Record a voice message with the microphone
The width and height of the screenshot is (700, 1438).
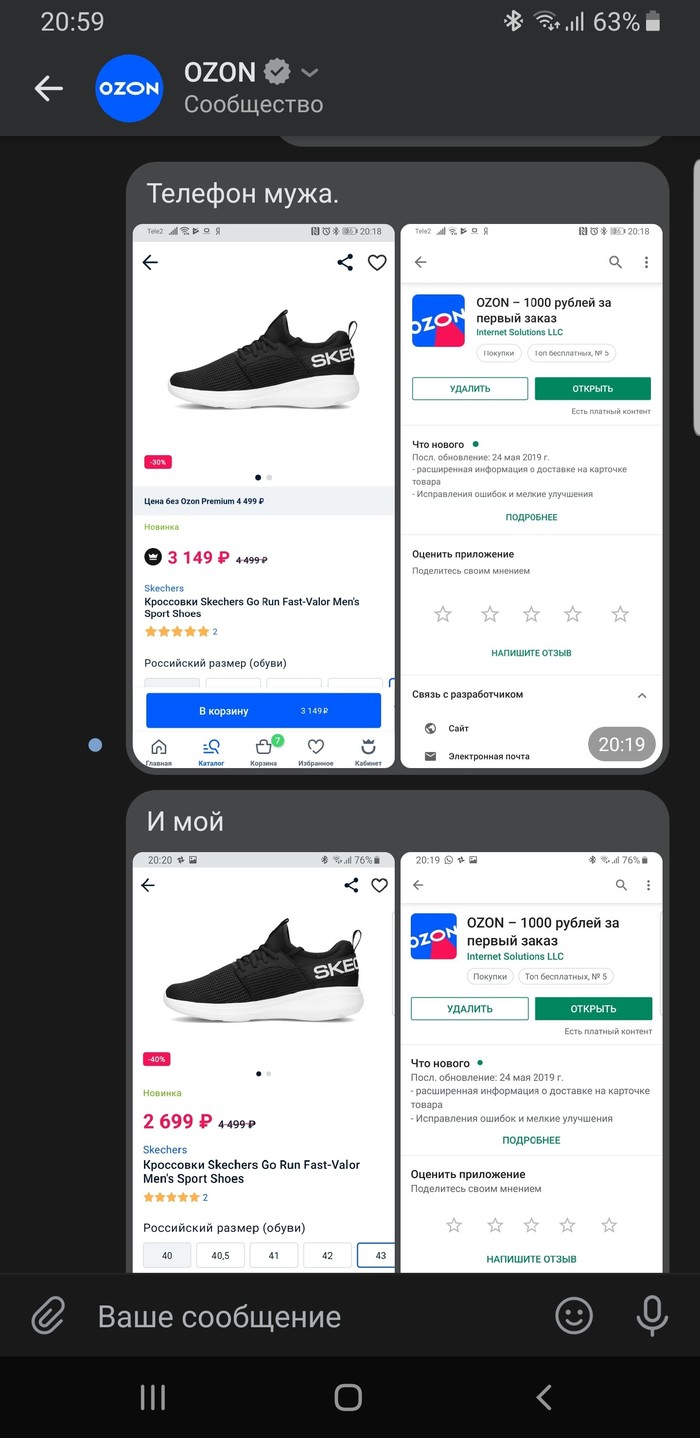pyautogui.click(x=652, y=1316)
